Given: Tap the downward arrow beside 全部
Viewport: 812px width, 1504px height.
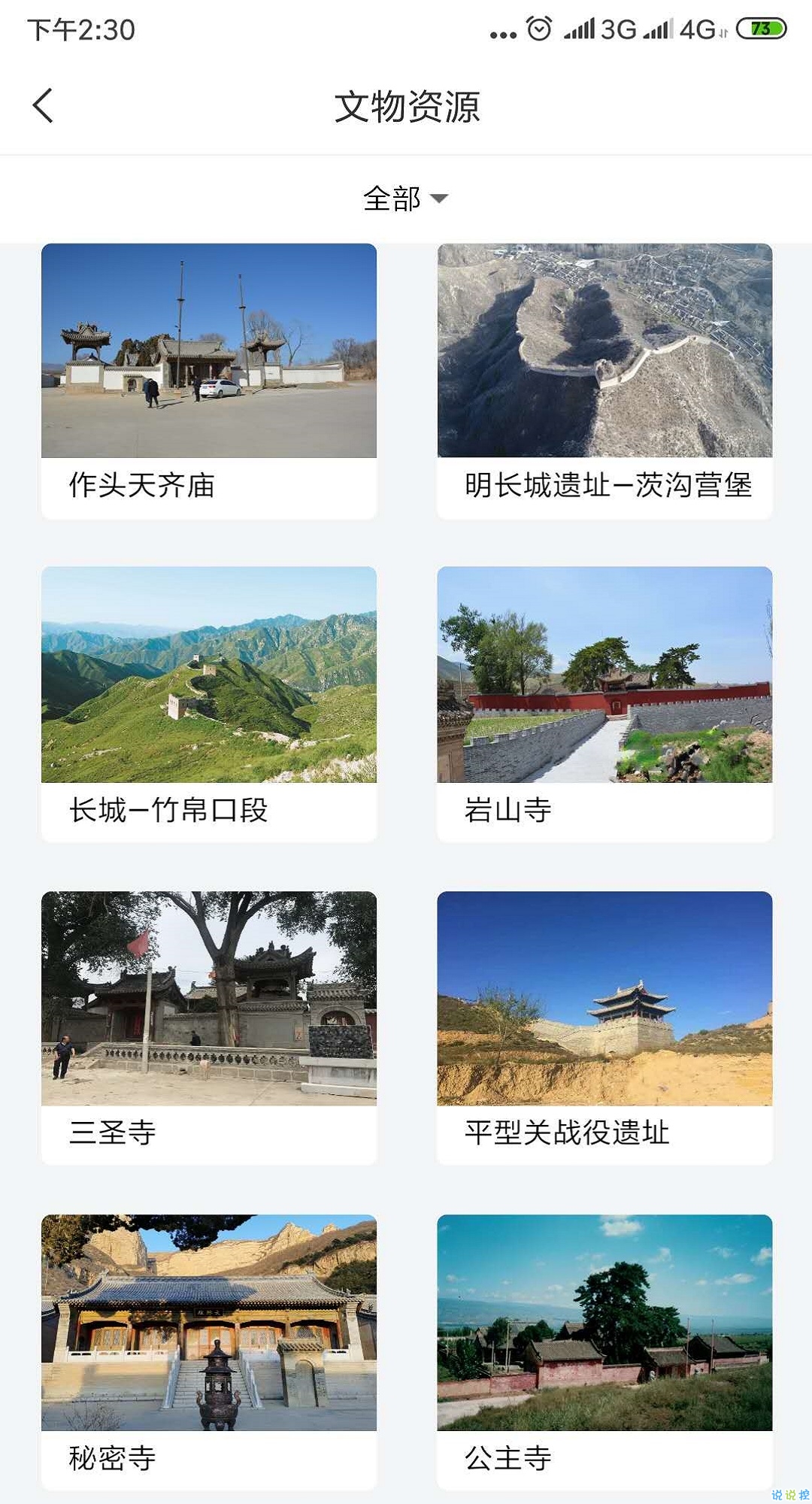Looking at the screenshot, I should point(440,200).
